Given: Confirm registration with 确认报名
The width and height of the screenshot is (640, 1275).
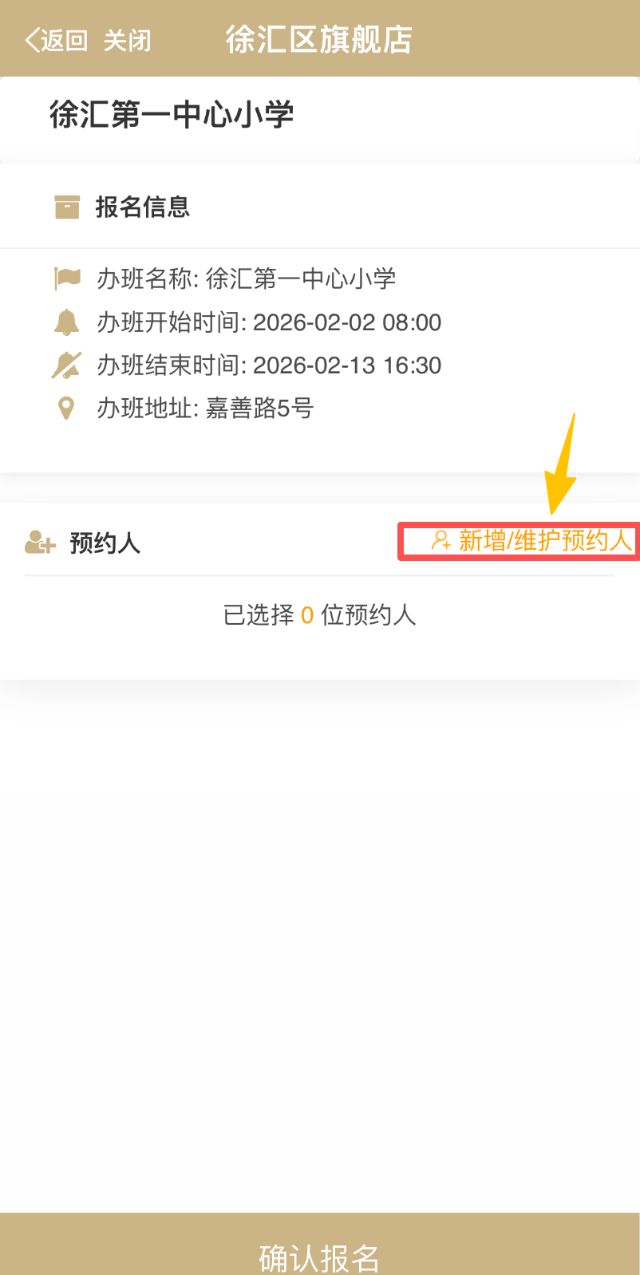Looking at the screenshot, I should coord(320,1256).
